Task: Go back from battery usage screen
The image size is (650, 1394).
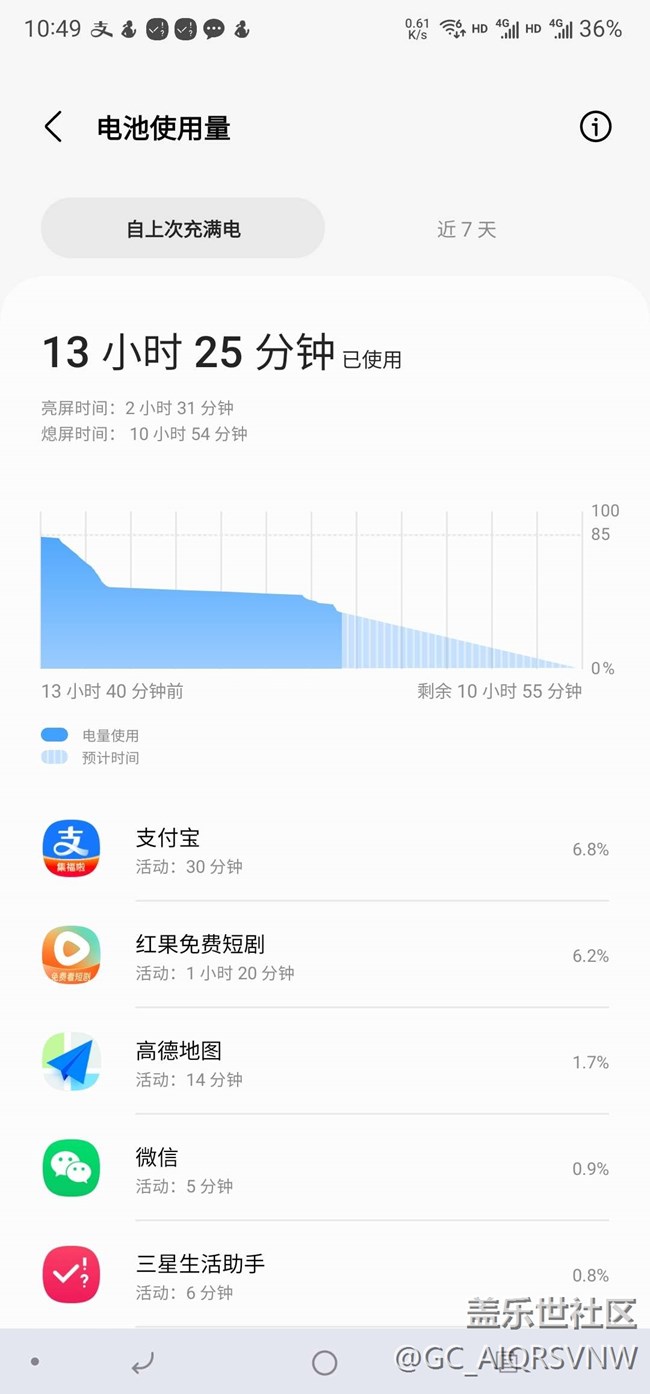Action: point(53,127)
